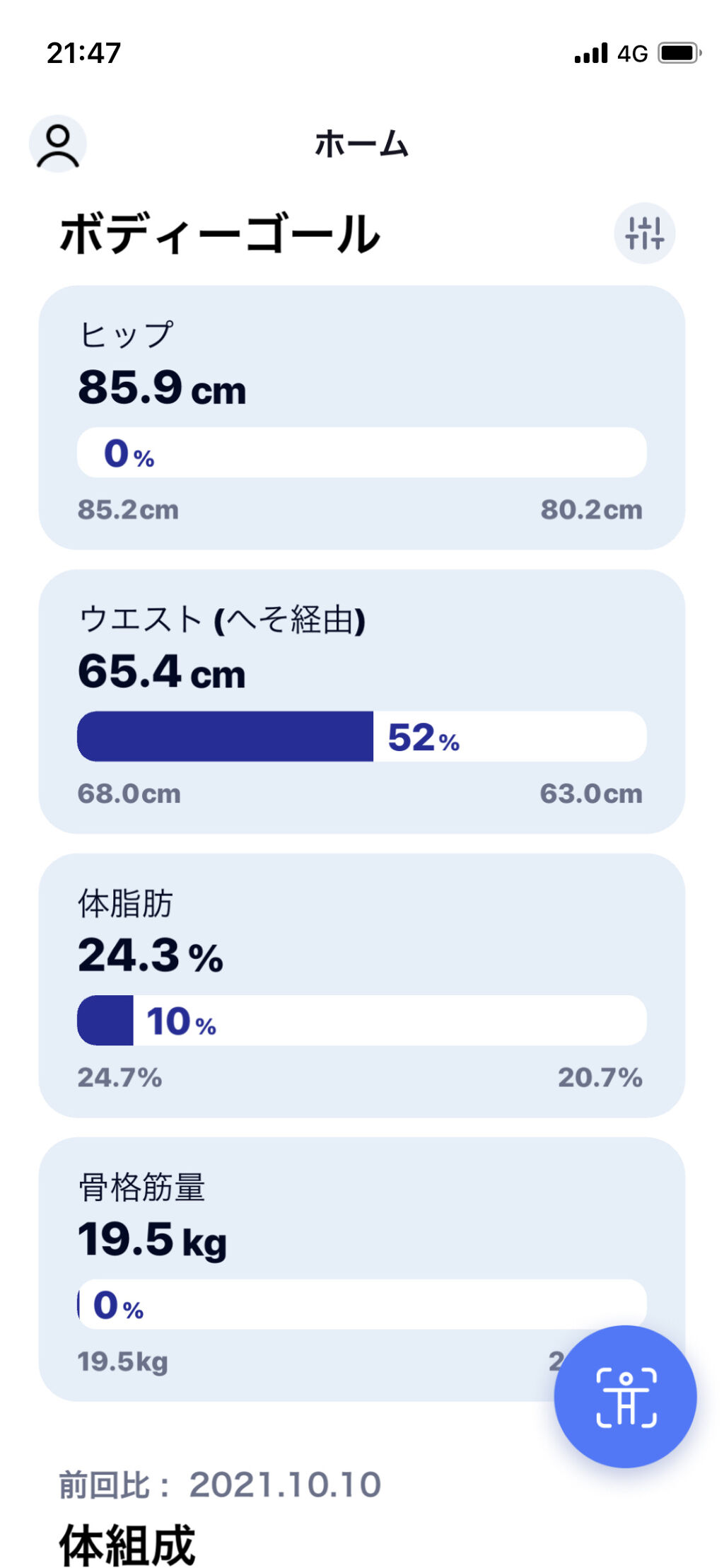The image size is (724, 1568).
Task: Click the 体組成 section heading
Action: tap(127, 1545)
